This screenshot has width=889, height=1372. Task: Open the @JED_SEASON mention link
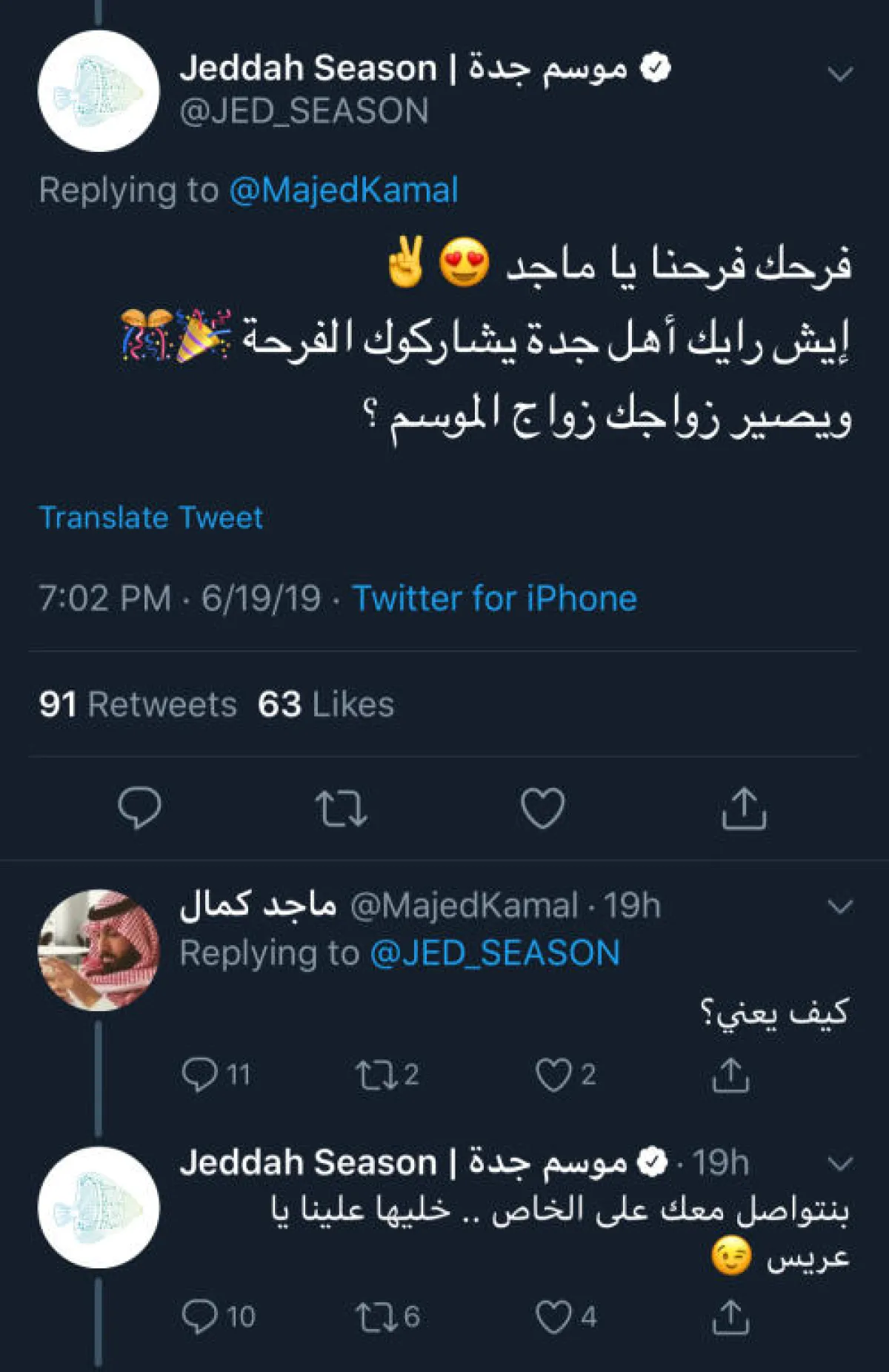point(494,953)
